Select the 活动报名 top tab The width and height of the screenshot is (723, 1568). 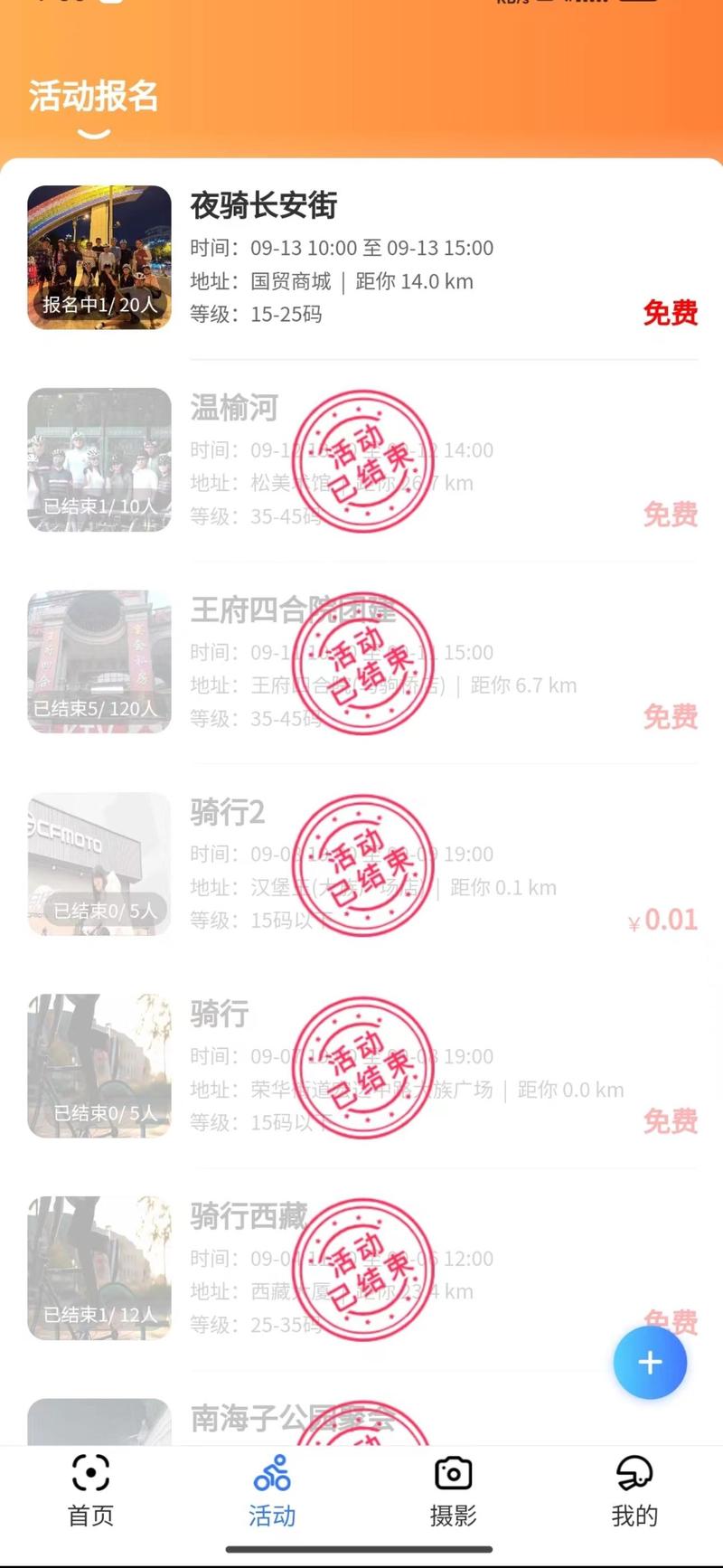(93, 96)
